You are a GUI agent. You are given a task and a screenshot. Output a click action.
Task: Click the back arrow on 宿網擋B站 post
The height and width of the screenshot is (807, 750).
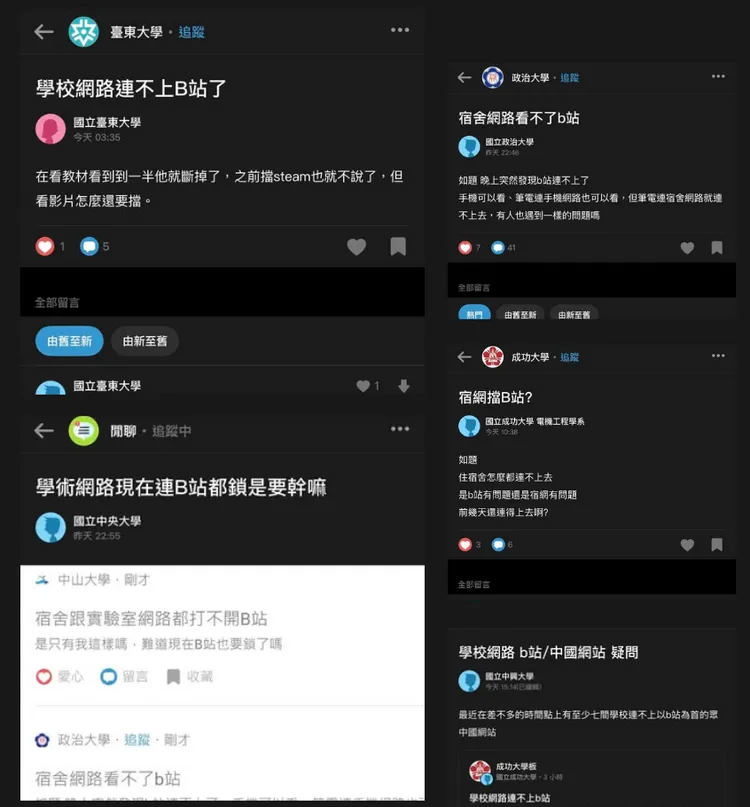(x=462, y=356)
